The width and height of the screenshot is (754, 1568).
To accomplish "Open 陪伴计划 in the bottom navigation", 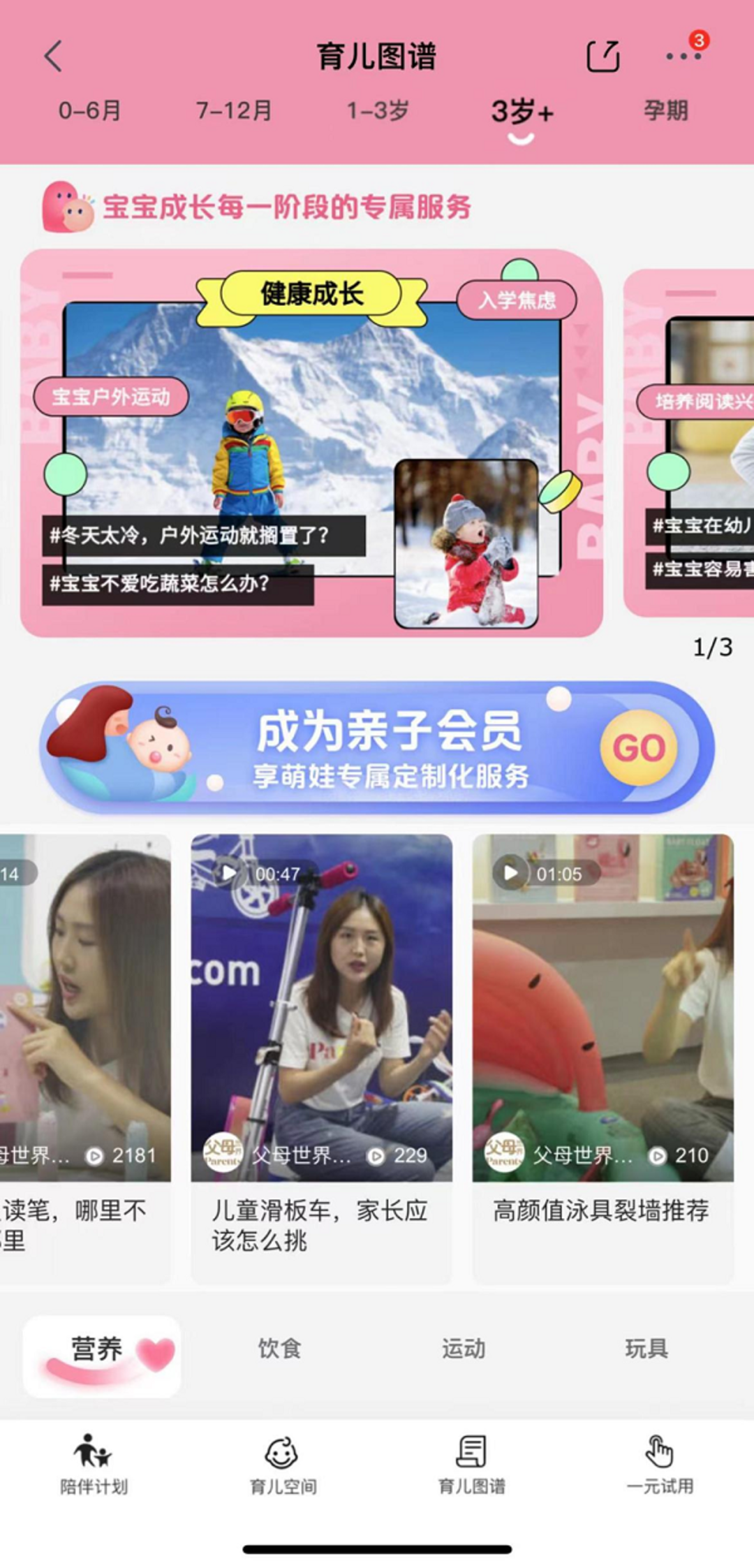I will pos(94,1463).
